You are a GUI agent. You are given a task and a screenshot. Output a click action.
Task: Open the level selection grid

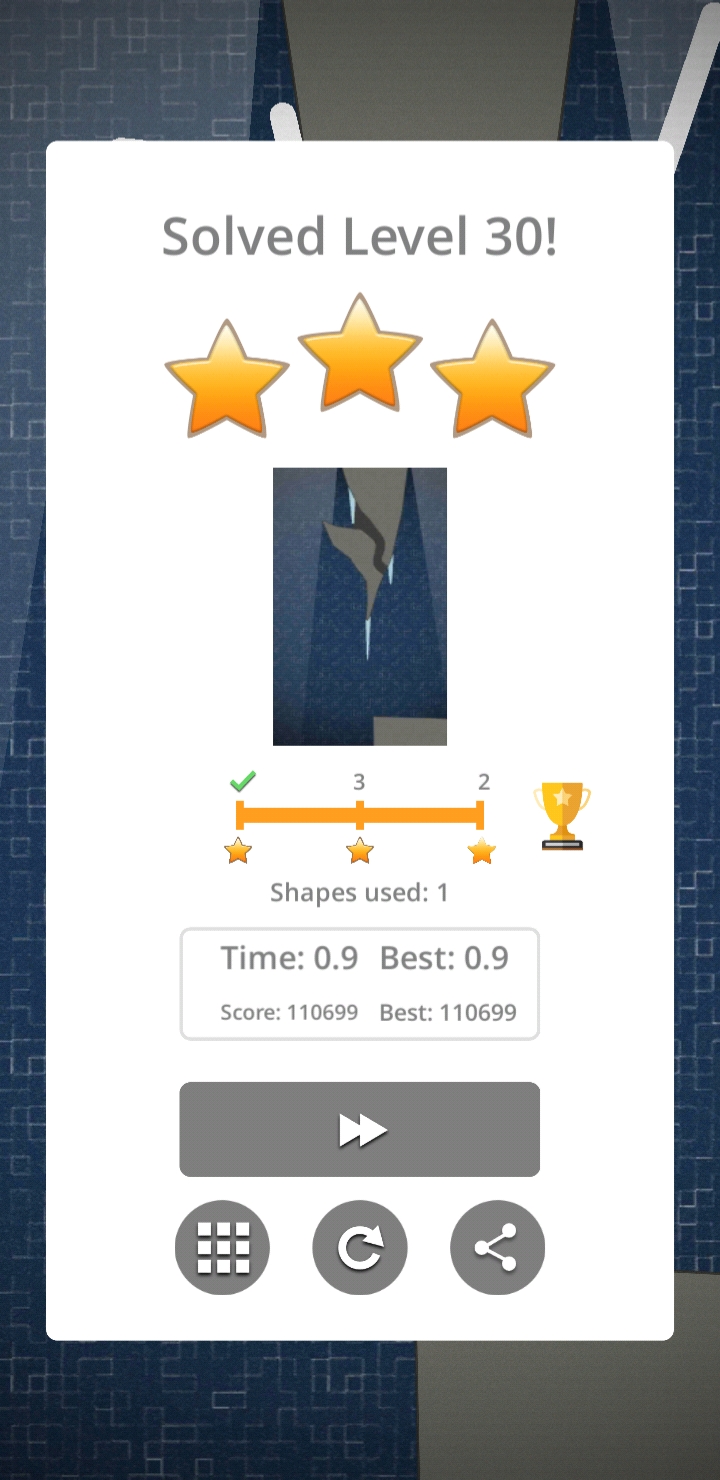[222, 1247]
